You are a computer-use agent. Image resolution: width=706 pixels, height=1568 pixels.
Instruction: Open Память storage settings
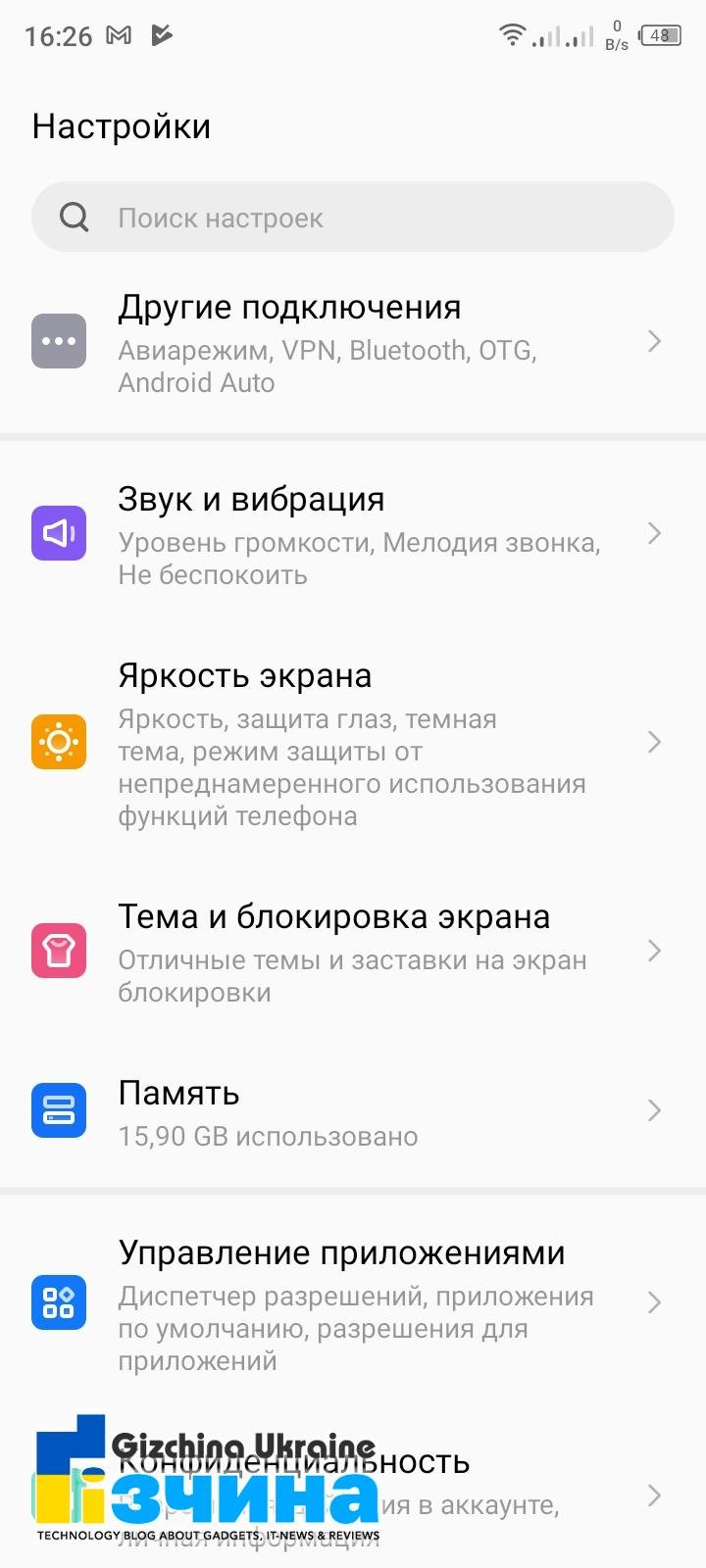[x=353, y=1111]
